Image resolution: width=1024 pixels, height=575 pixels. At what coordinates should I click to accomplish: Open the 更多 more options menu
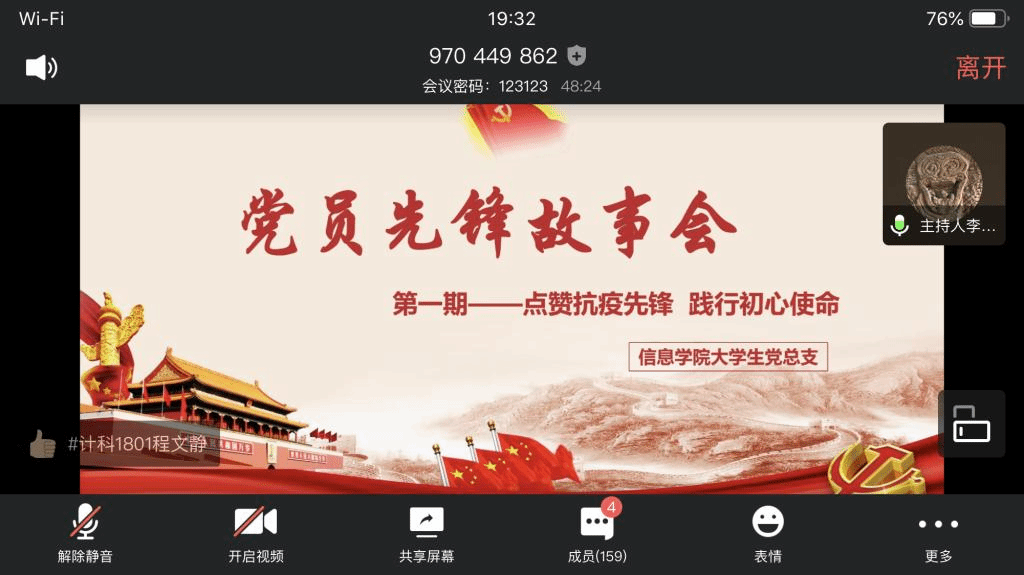(938, 534)
